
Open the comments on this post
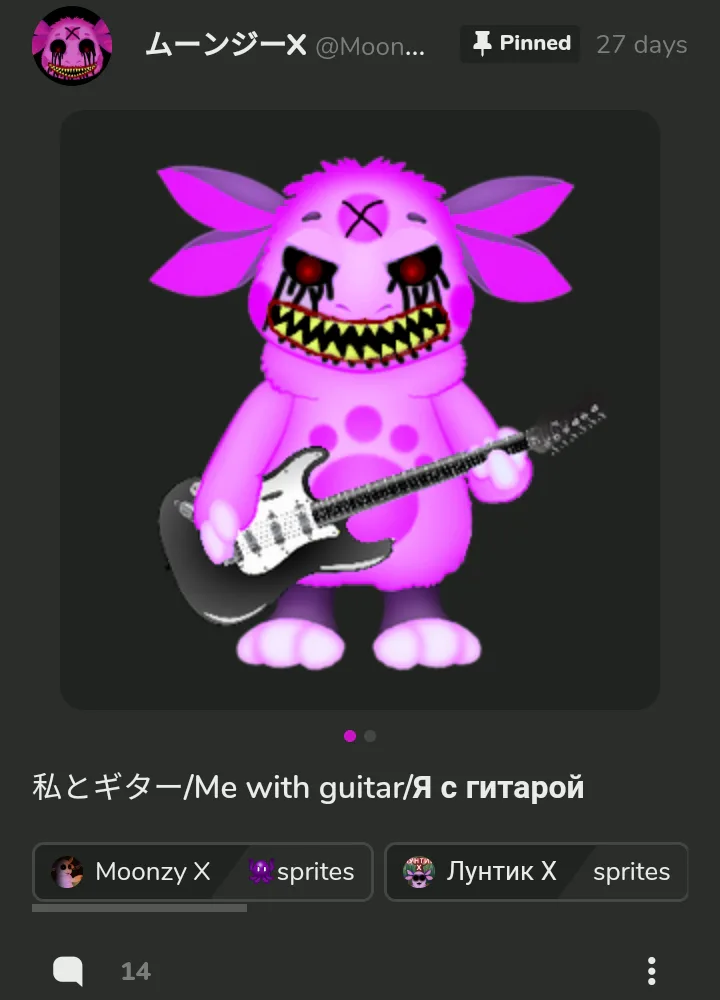[68, 970]
